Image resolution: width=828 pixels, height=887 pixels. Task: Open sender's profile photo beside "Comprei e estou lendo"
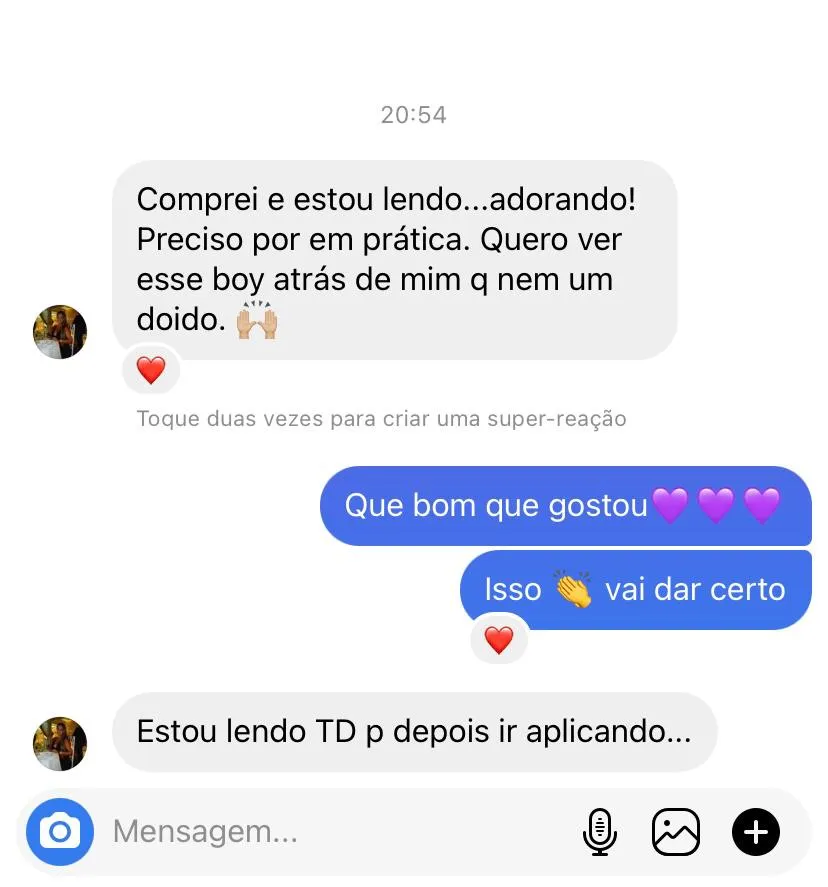pos(60,332)
